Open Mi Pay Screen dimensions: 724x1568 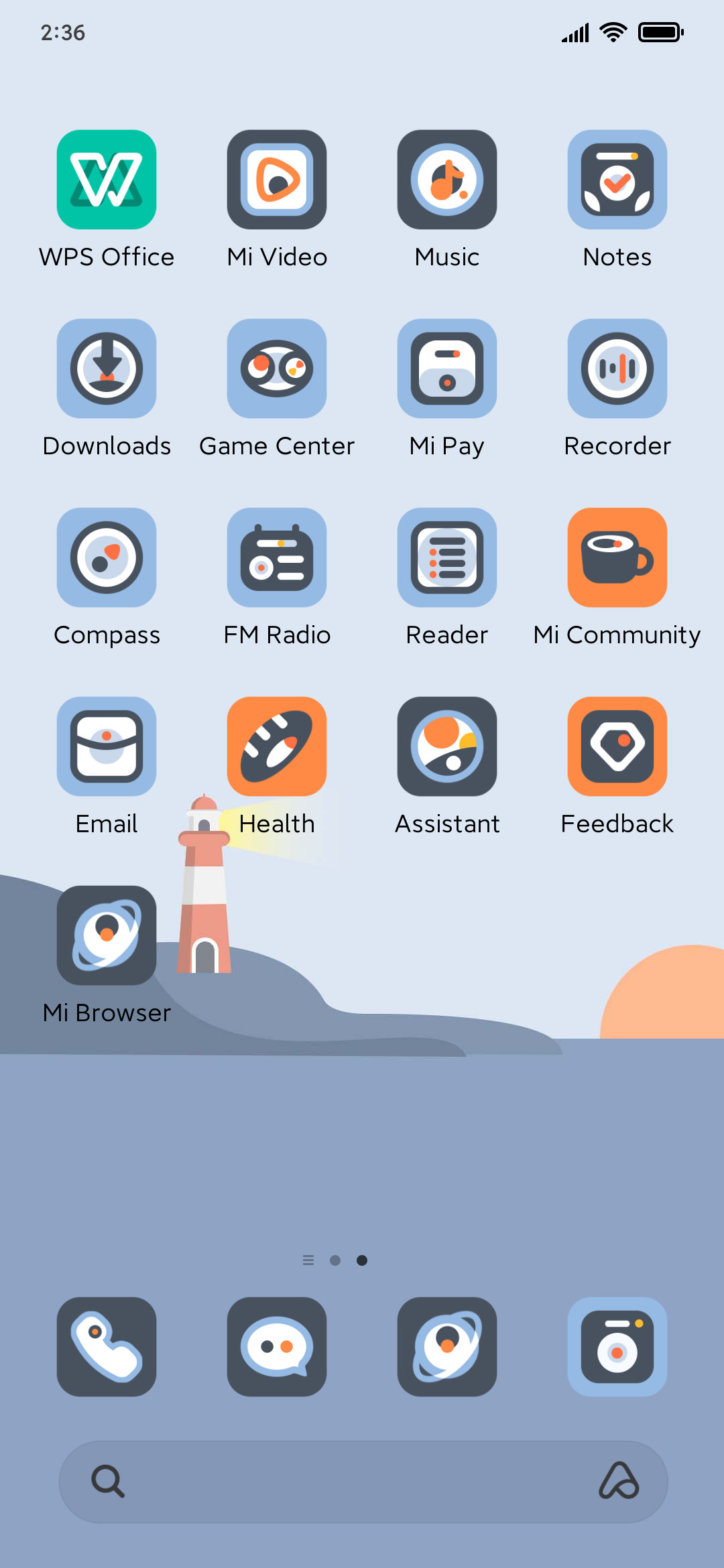447,369
